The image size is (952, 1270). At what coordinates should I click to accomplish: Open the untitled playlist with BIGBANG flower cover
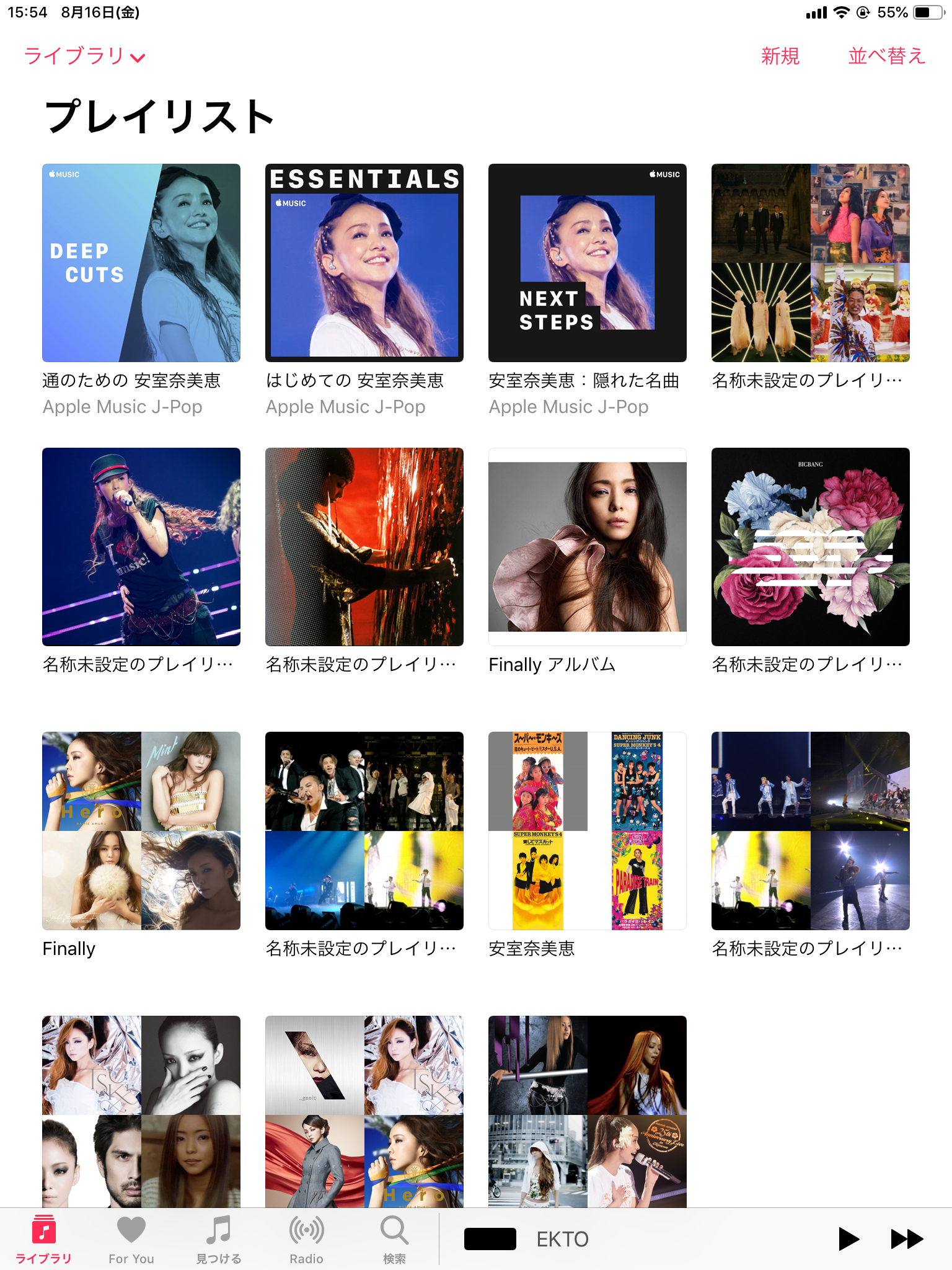point(811,547)
